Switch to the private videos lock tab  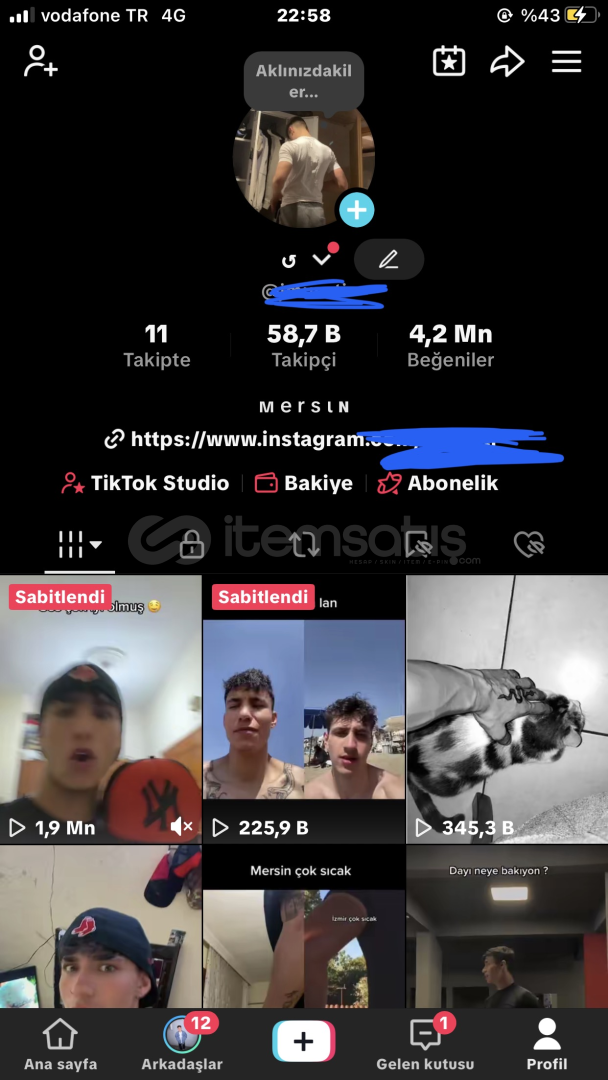point(191,546)
